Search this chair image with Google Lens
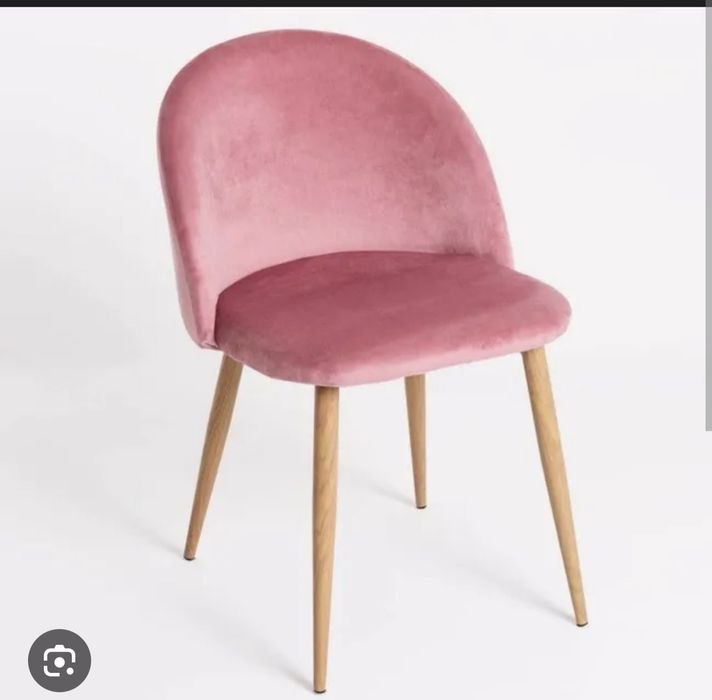712x700 pixels. tap(59, 660)
